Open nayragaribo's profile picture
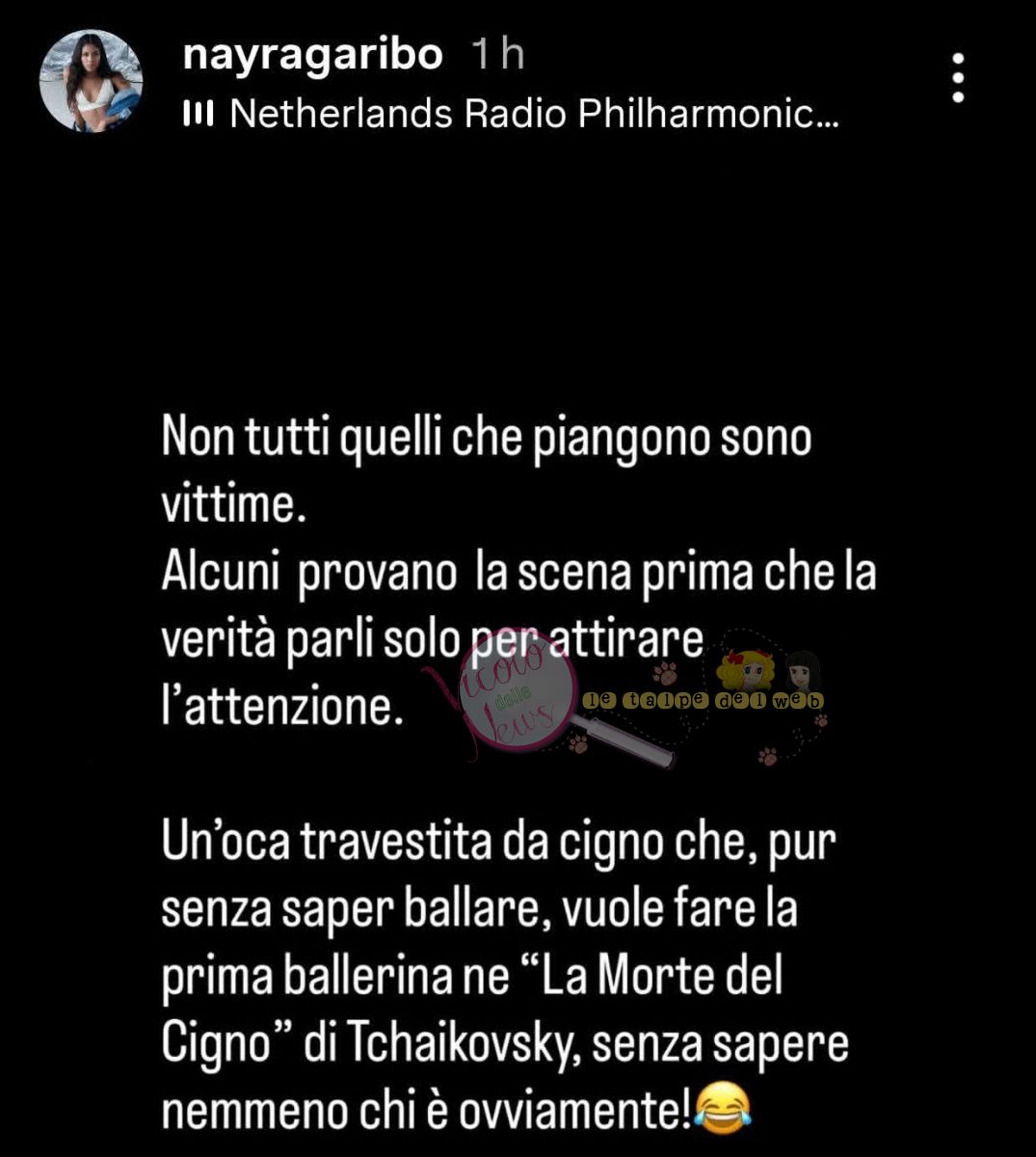Viewport: 1036px width, 1157px height. [91, 81]
